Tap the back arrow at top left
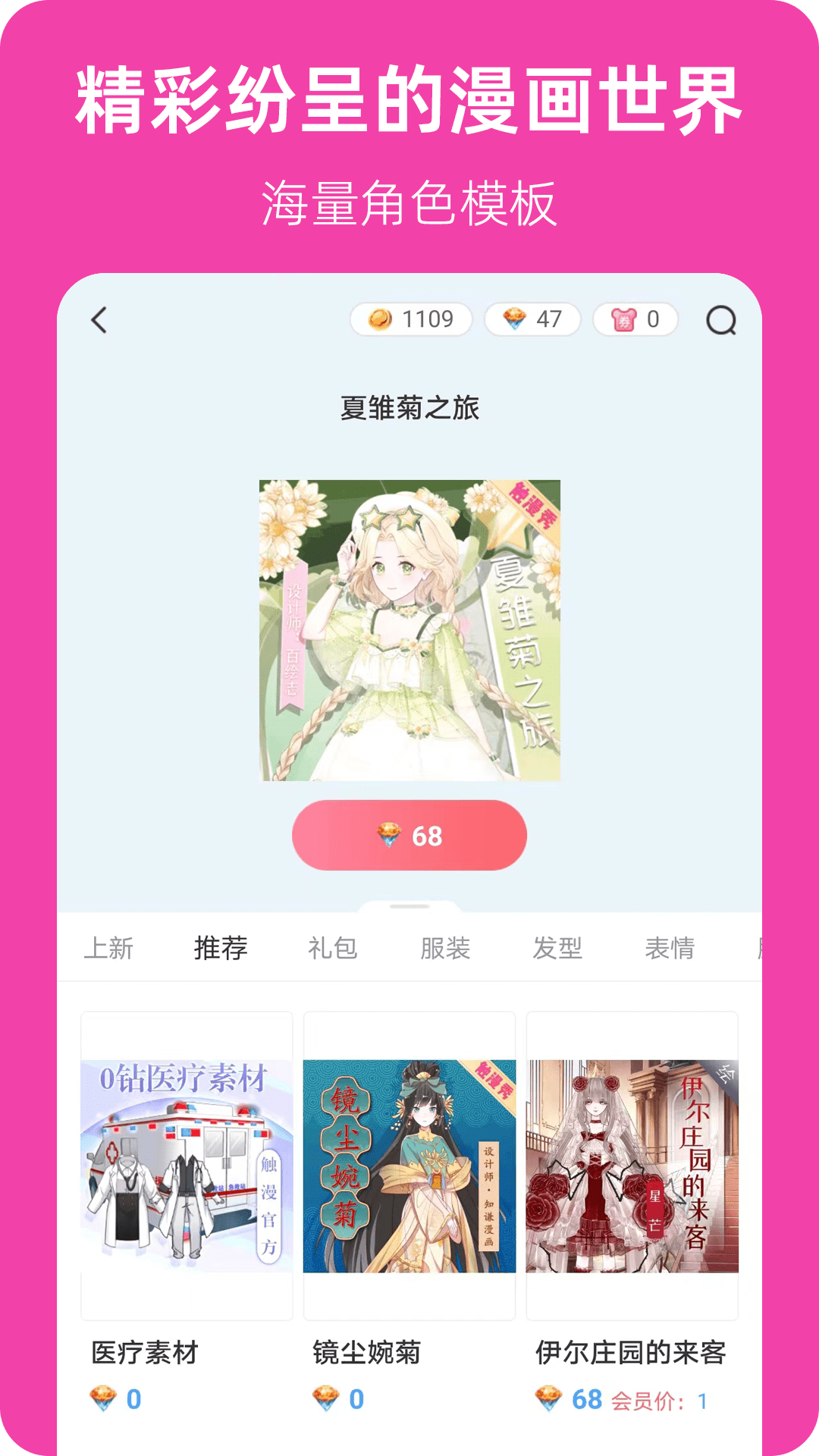The image size is (819, 1456). click(x=99, y=319)
